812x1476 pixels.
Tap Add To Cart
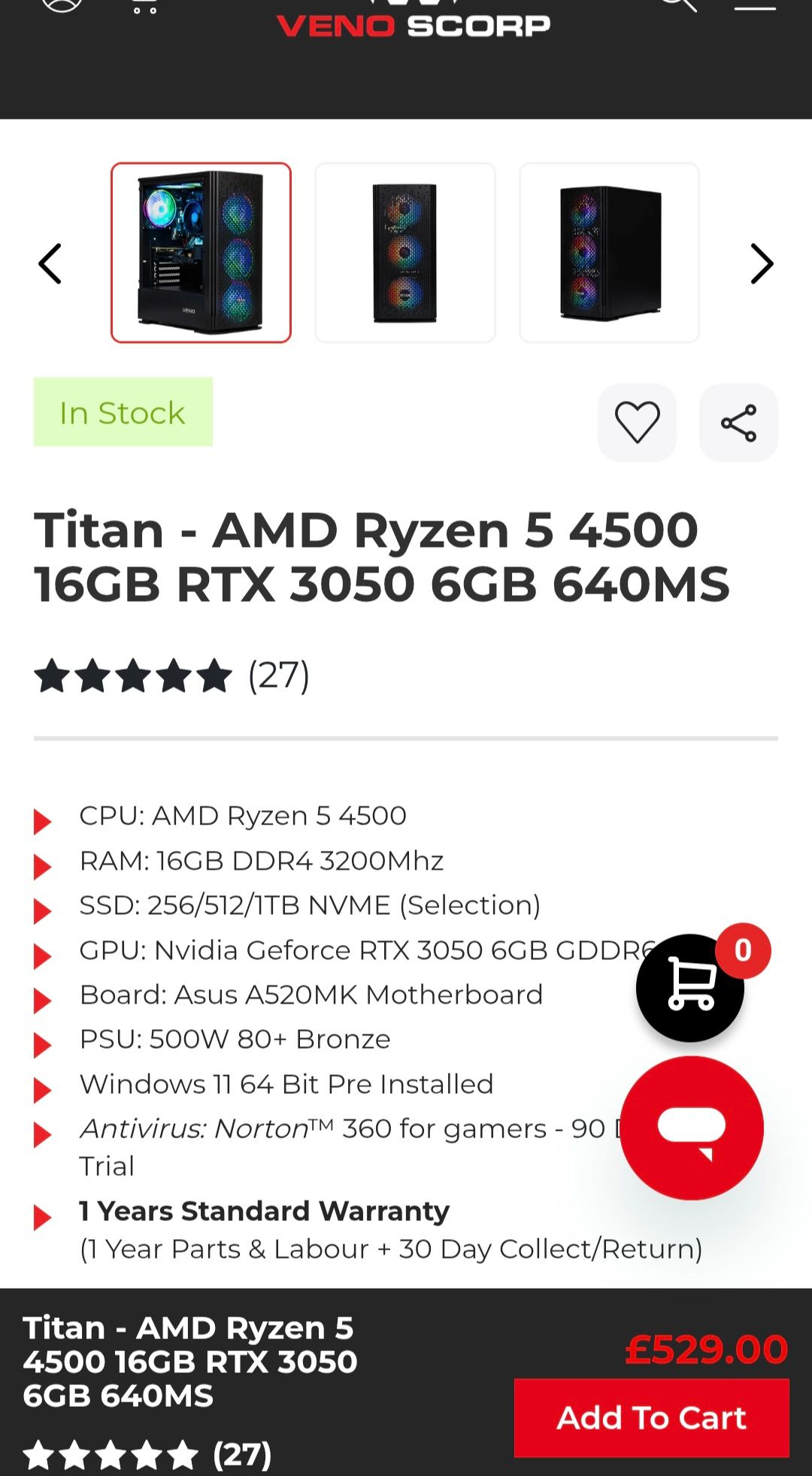651,1417
